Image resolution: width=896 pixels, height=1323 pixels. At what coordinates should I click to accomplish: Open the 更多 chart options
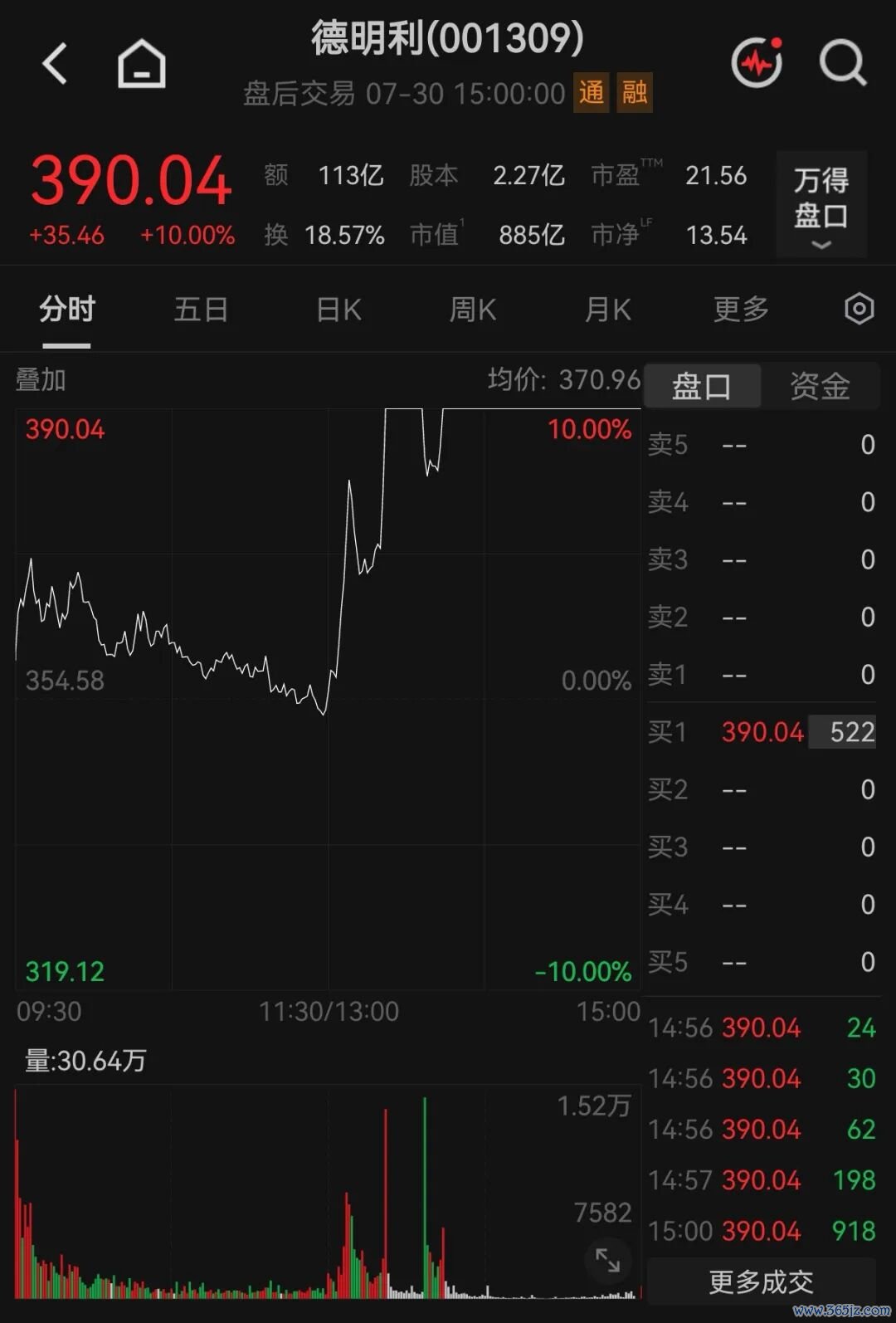[741, 310]
